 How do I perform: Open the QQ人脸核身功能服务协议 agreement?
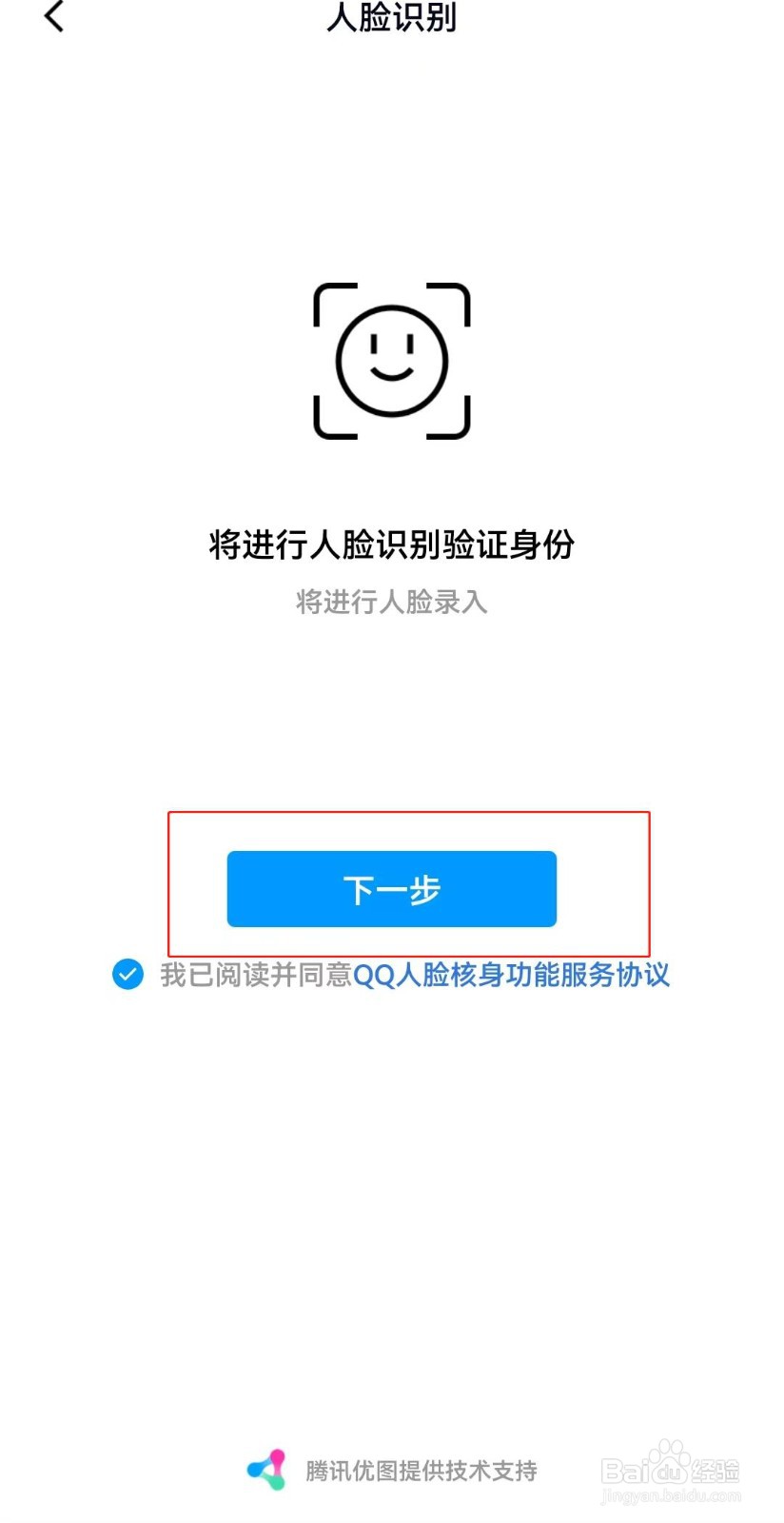click(514, 975)
